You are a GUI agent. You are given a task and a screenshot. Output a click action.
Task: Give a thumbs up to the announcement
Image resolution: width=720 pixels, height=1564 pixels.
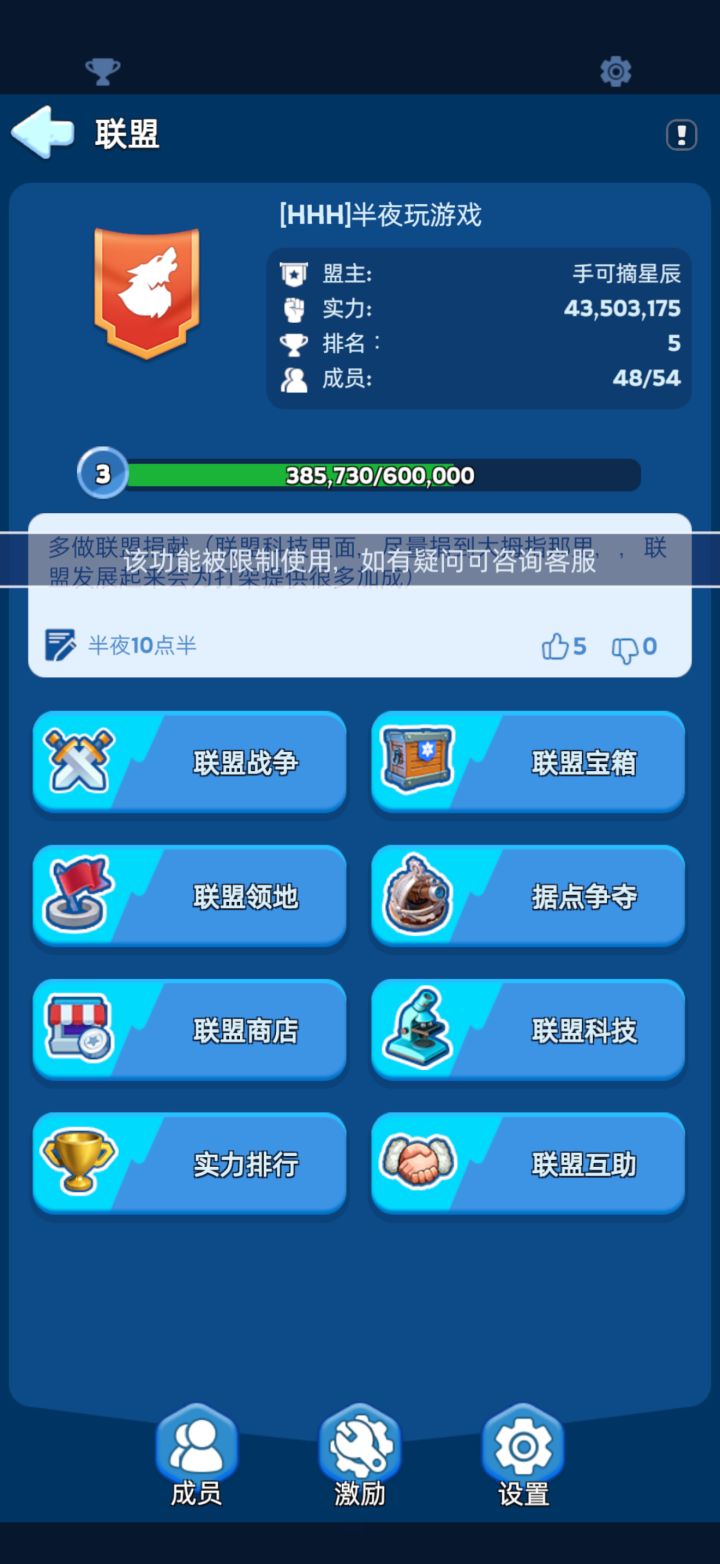tap(556, 646)
